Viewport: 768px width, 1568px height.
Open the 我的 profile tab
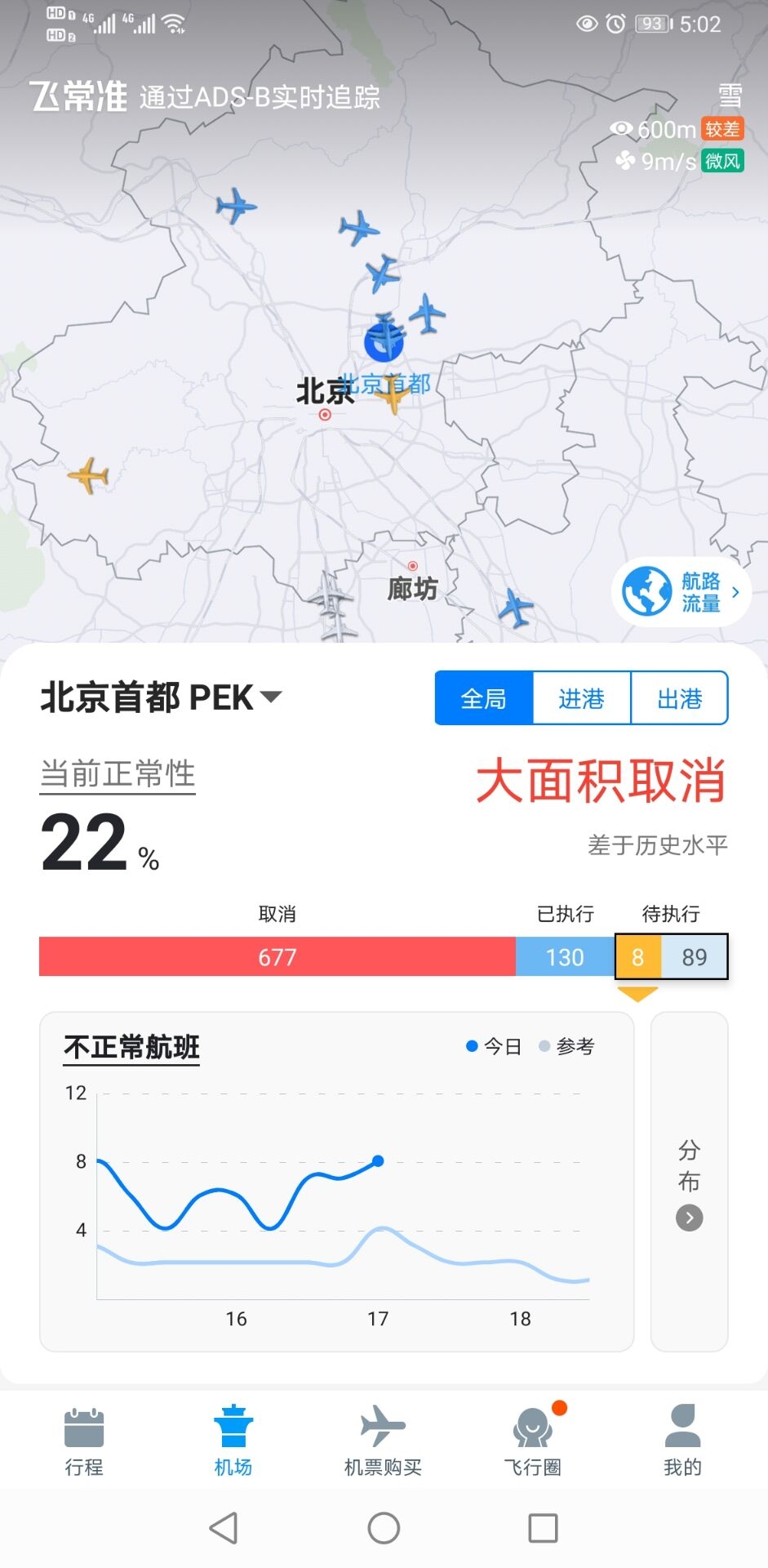pyautogui.click(x=682, y=1441)
